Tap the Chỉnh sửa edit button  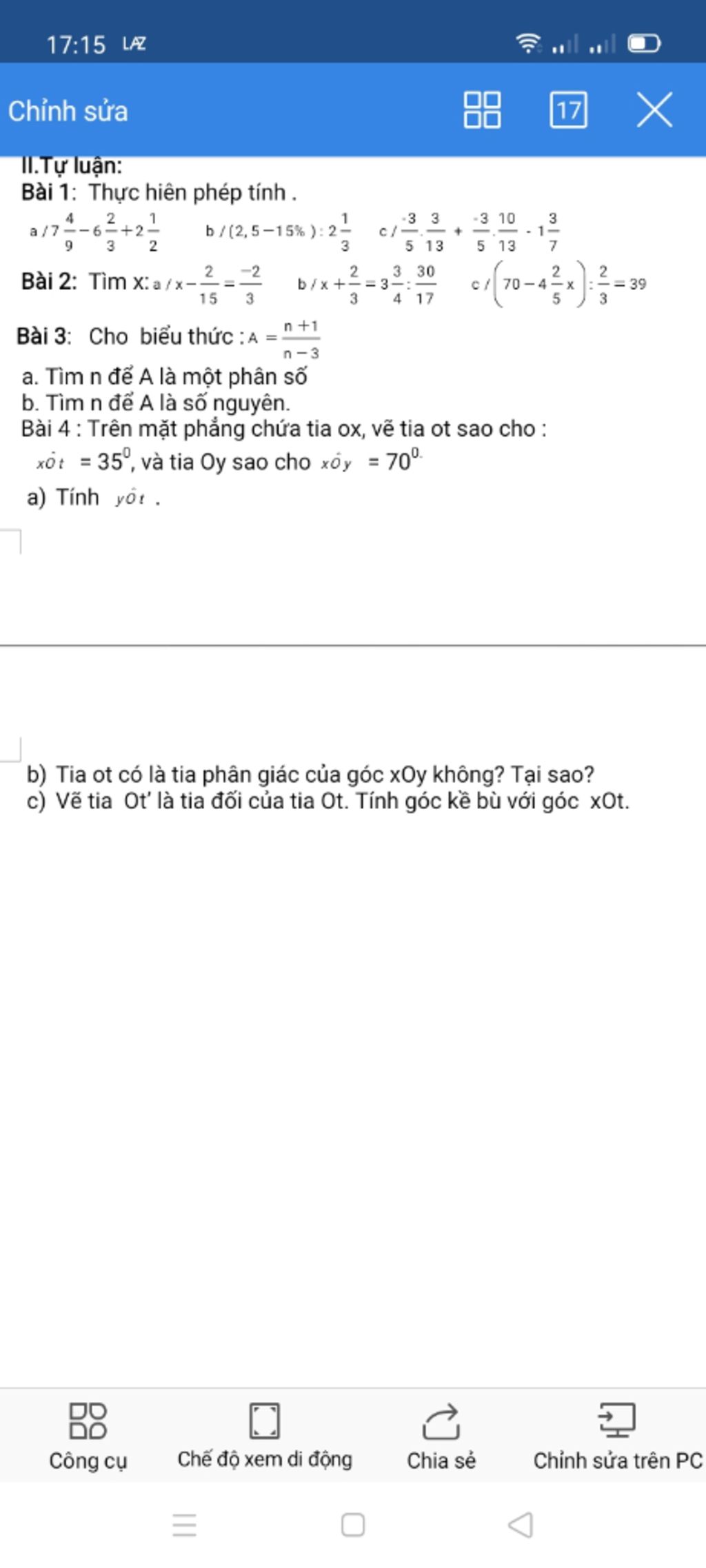coord(68,111)
